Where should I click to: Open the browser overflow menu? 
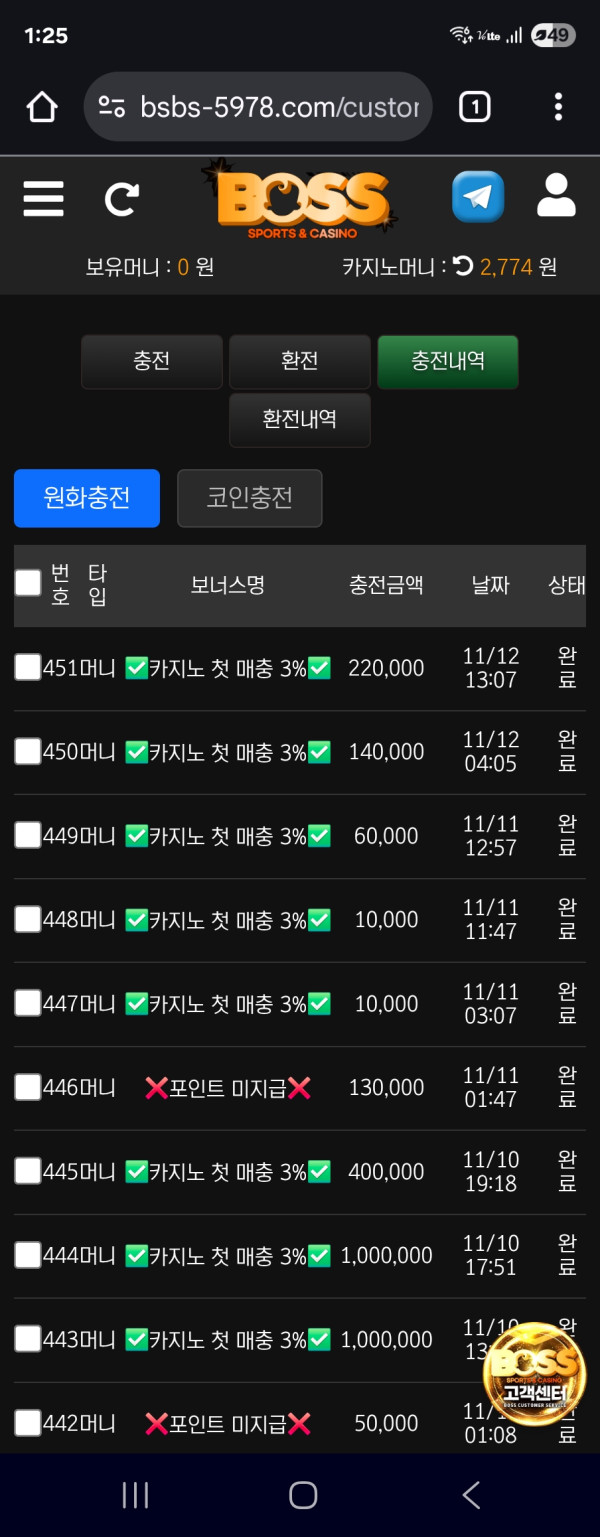point(558,107)
